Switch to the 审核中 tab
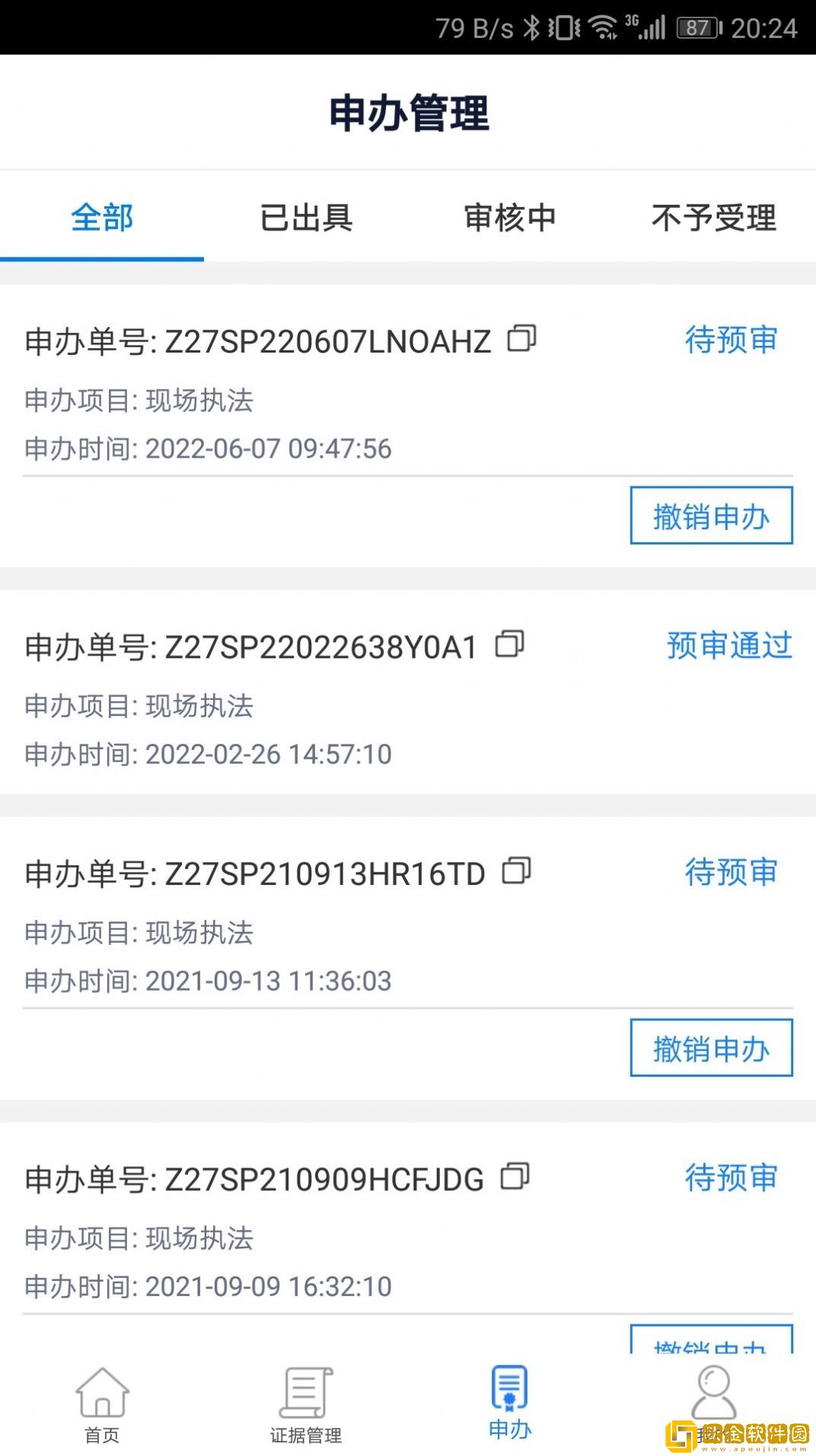 coord(510,218)
